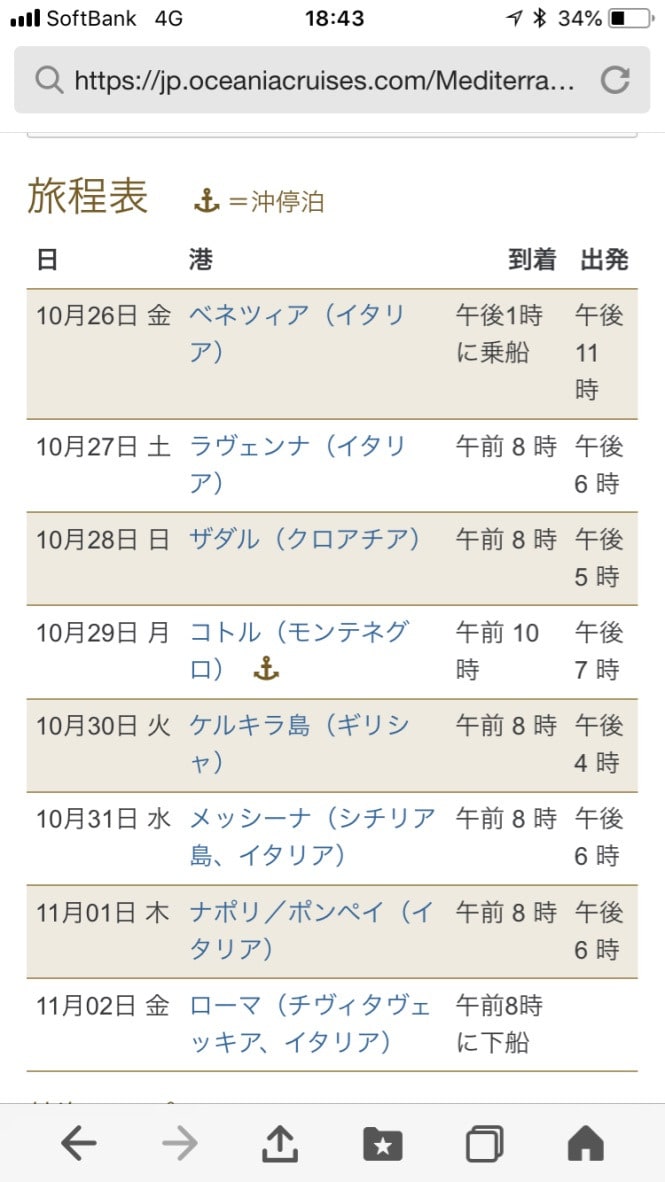Open the bookmarks folder
The height and width of the screenshot is (1182, 665).
pos(382,1142)
